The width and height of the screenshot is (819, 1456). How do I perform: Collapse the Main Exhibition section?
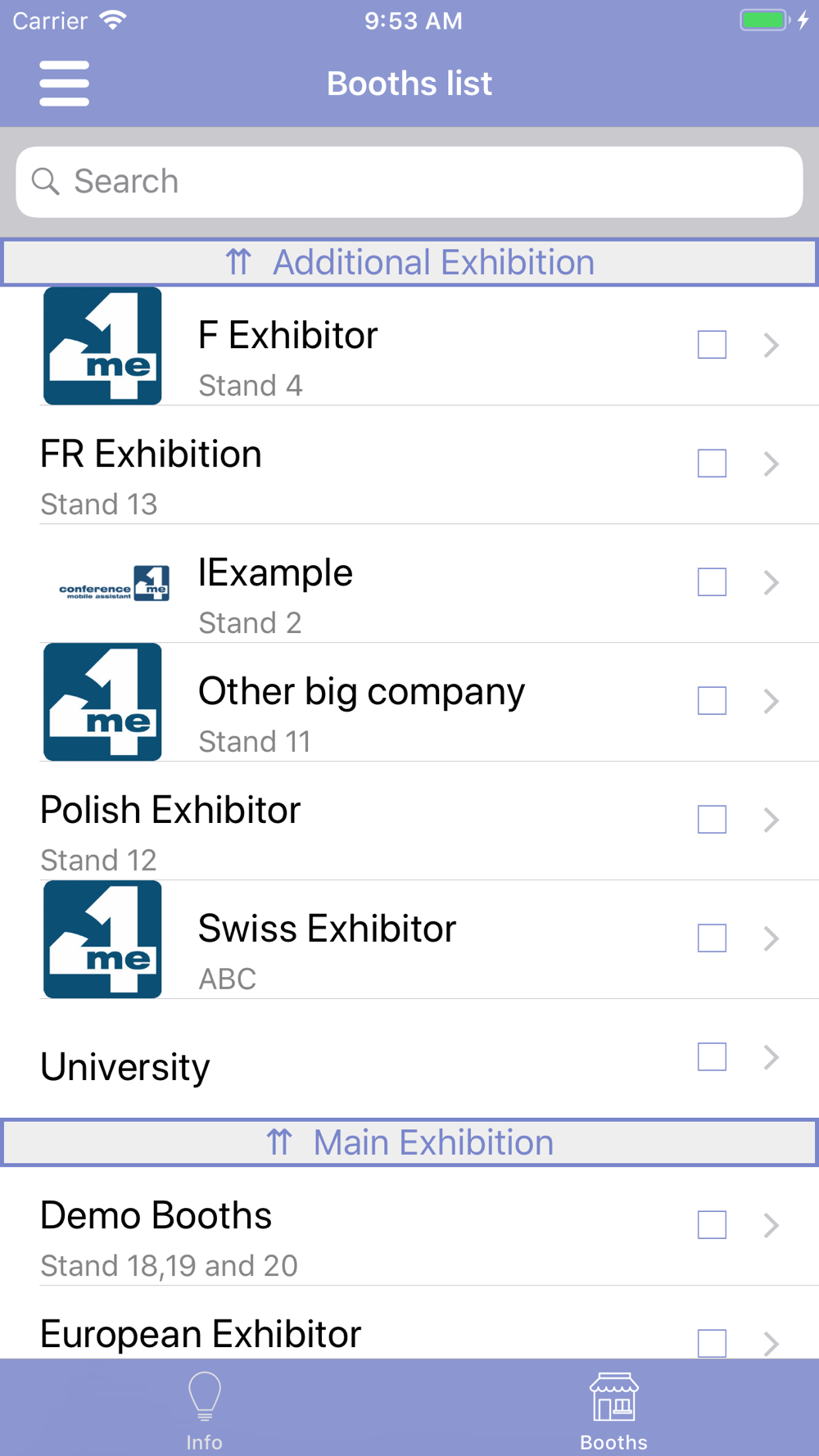pyautogui.click(x=409, y=1142)
